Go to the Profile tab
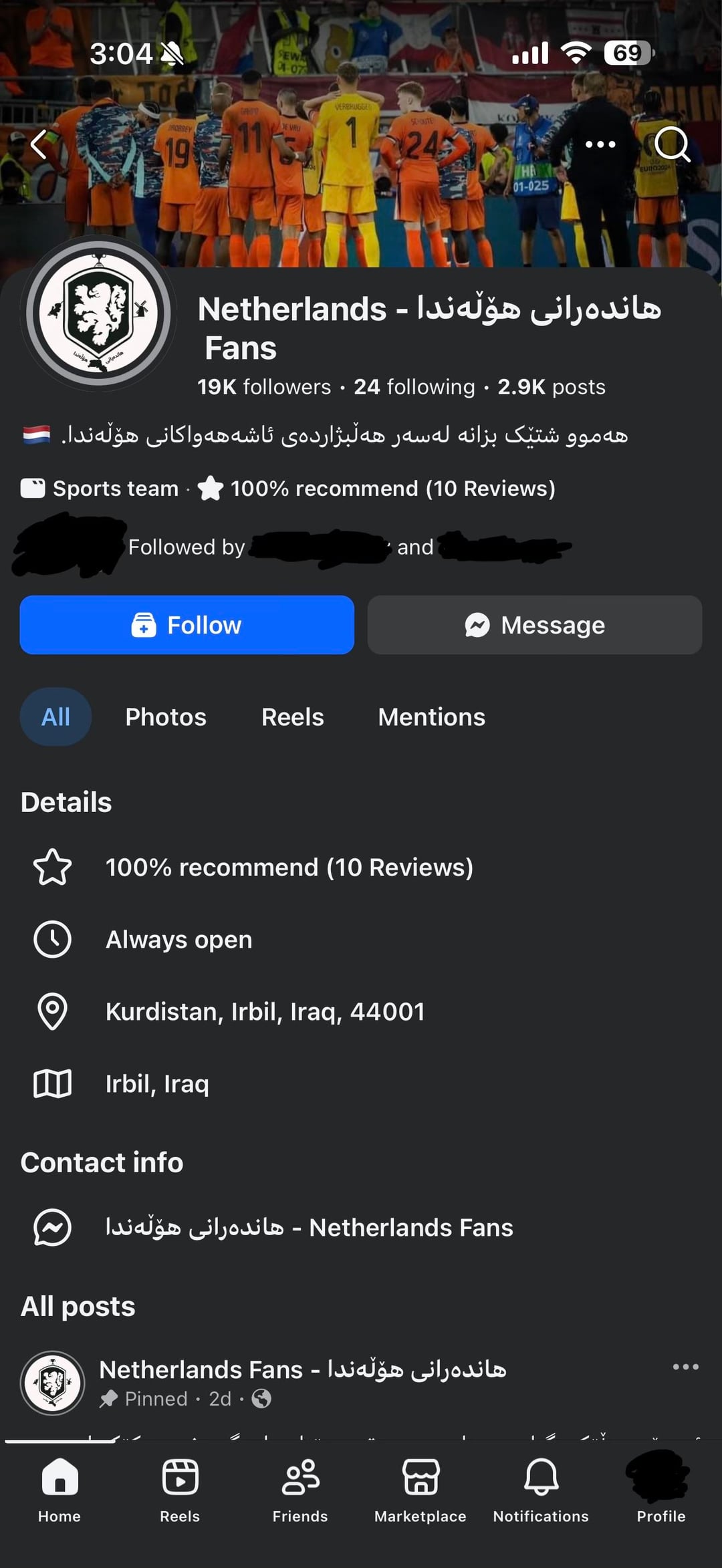The height and width of the screenshot is (1568, 722). tap(660, 1490)
